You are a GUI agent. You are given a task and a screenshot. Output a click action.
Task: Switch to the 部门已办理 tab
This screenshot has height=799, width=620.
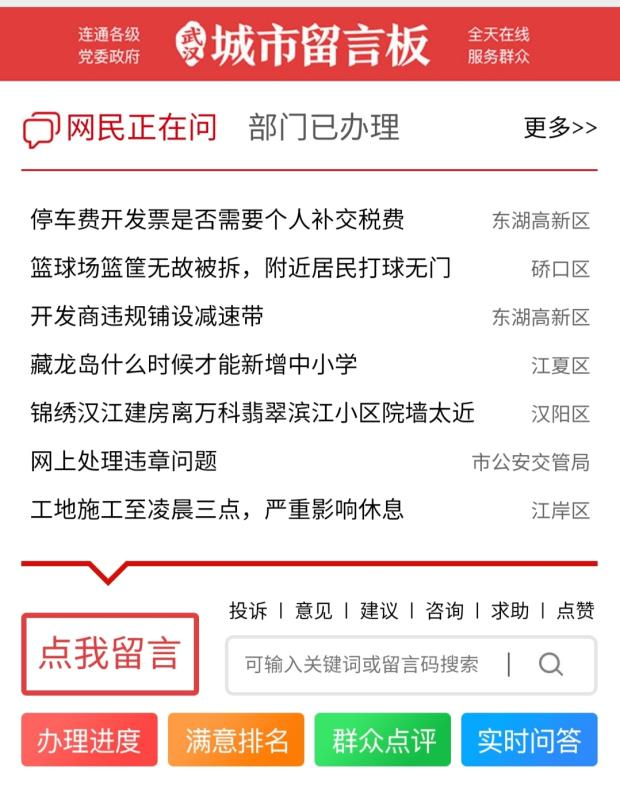(324, 128)
